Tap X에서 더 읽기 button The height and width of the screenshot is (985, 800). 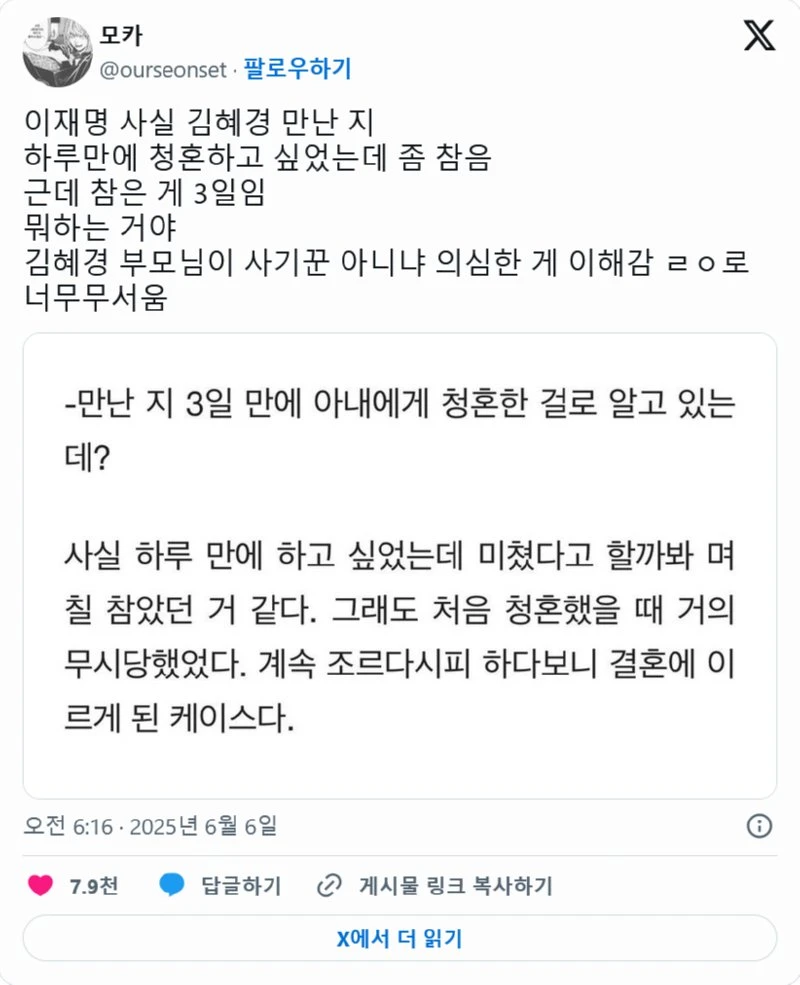pyautogui.click(x=399, y=938)
